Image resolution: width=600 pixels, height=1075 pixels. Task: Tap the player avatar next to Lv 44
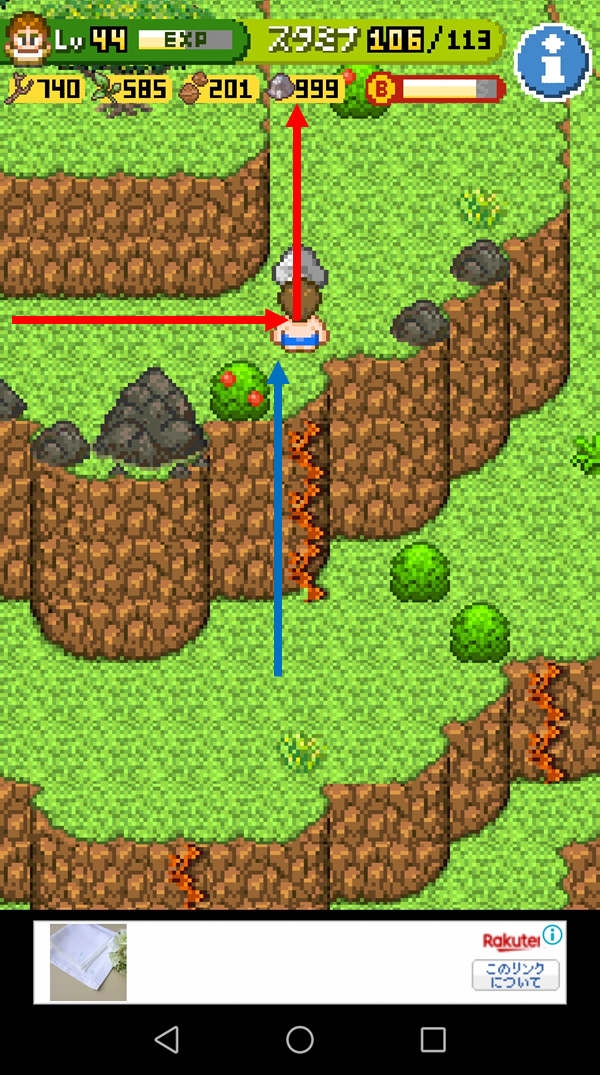pos(27,38)
